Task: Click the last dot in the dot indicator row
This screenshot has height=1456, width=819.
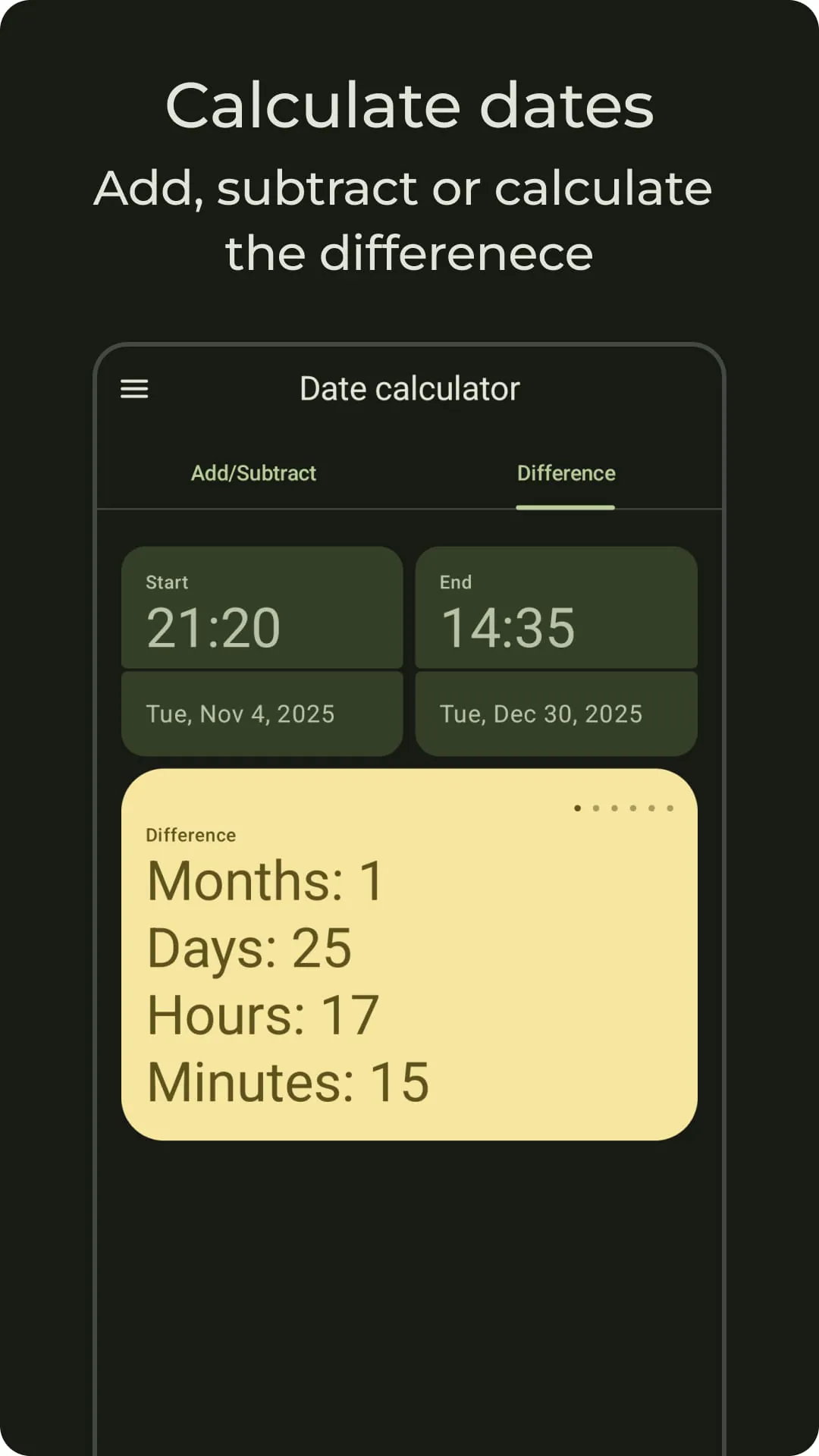Action: pos(671,808)
